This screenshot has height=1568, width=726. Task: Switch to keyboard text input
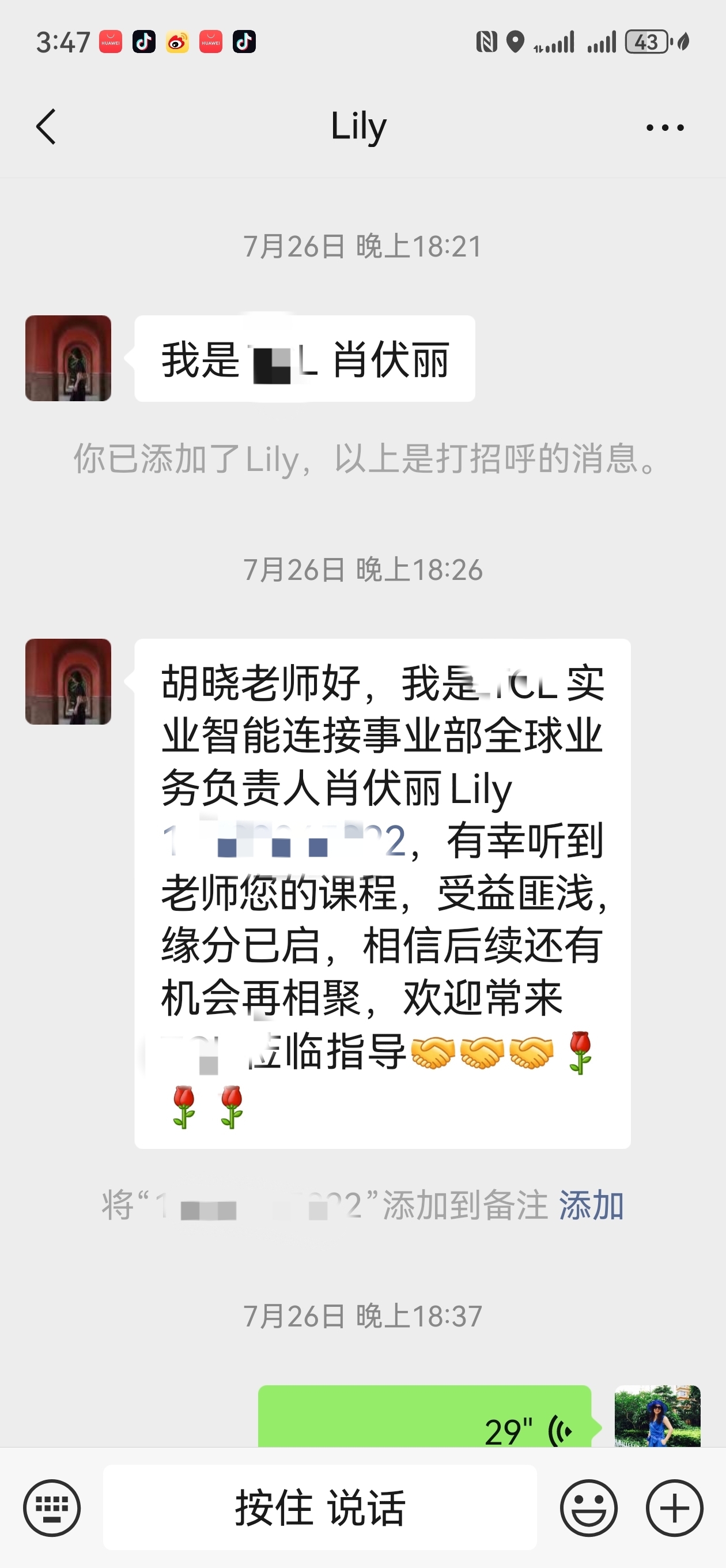click(x=52, y=1509)
